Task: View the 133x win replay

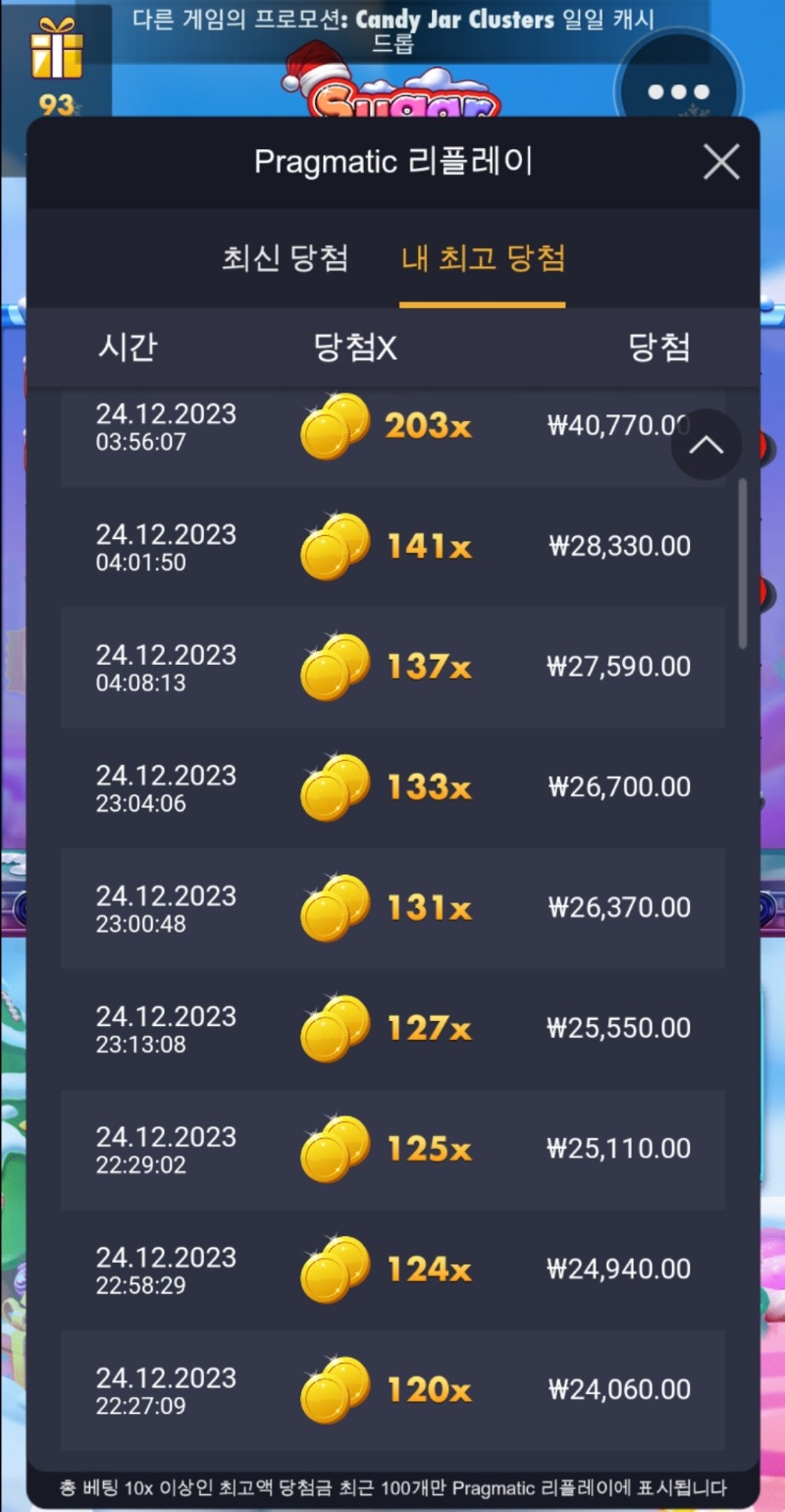Action: tap(392, 787)
